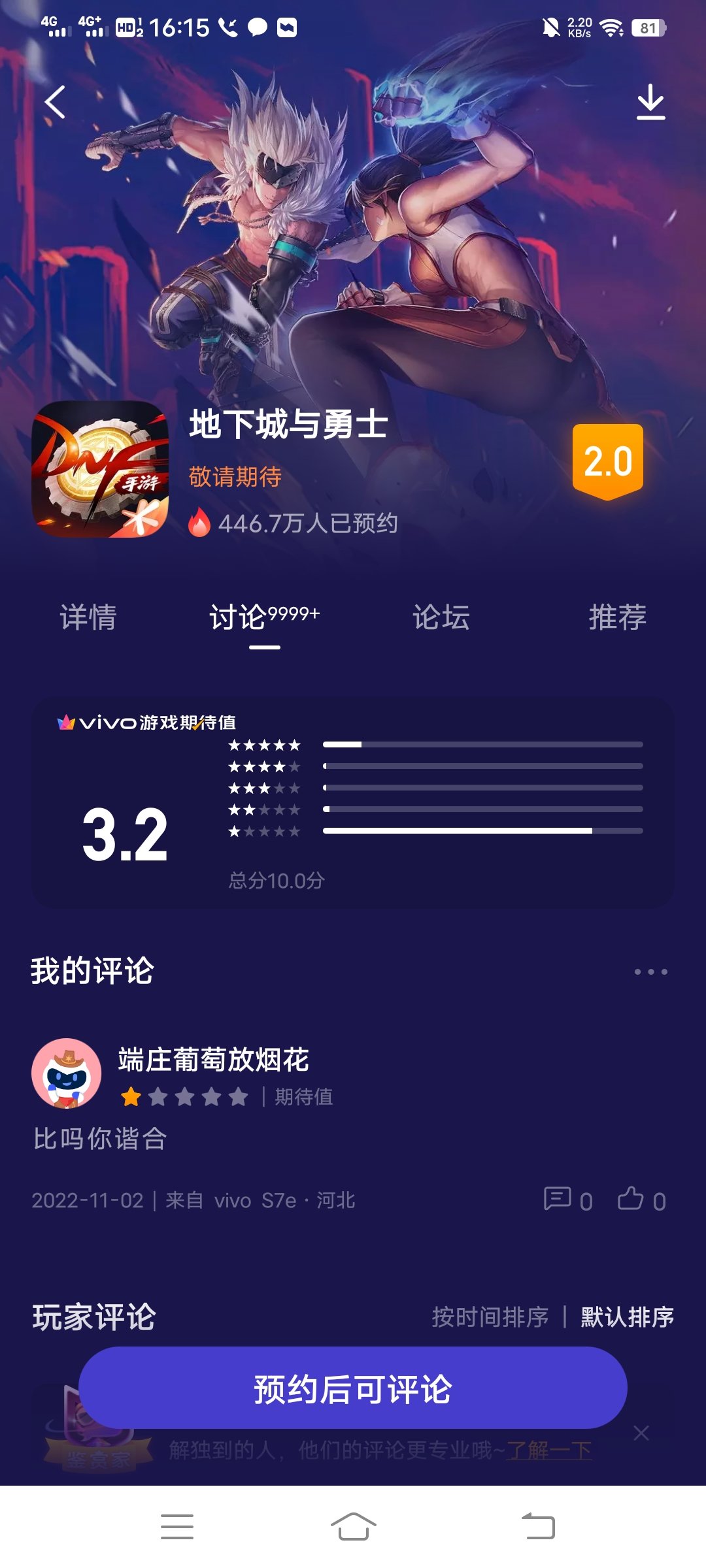Open the 了解一下 link
706x1568 pixels.
549,1450
